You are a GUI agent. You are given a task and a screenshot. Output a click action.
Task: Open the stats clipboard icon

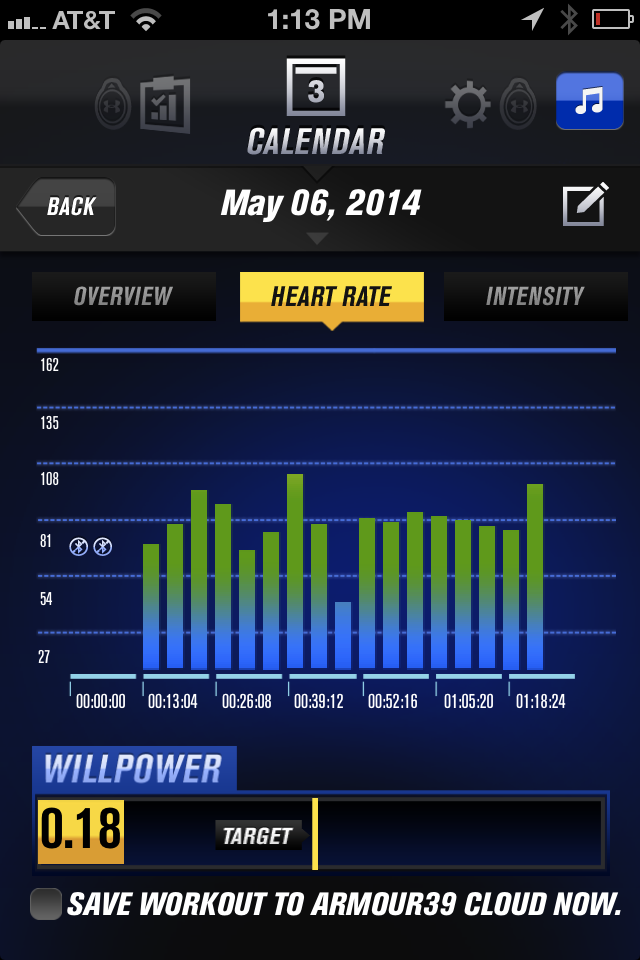165,104
